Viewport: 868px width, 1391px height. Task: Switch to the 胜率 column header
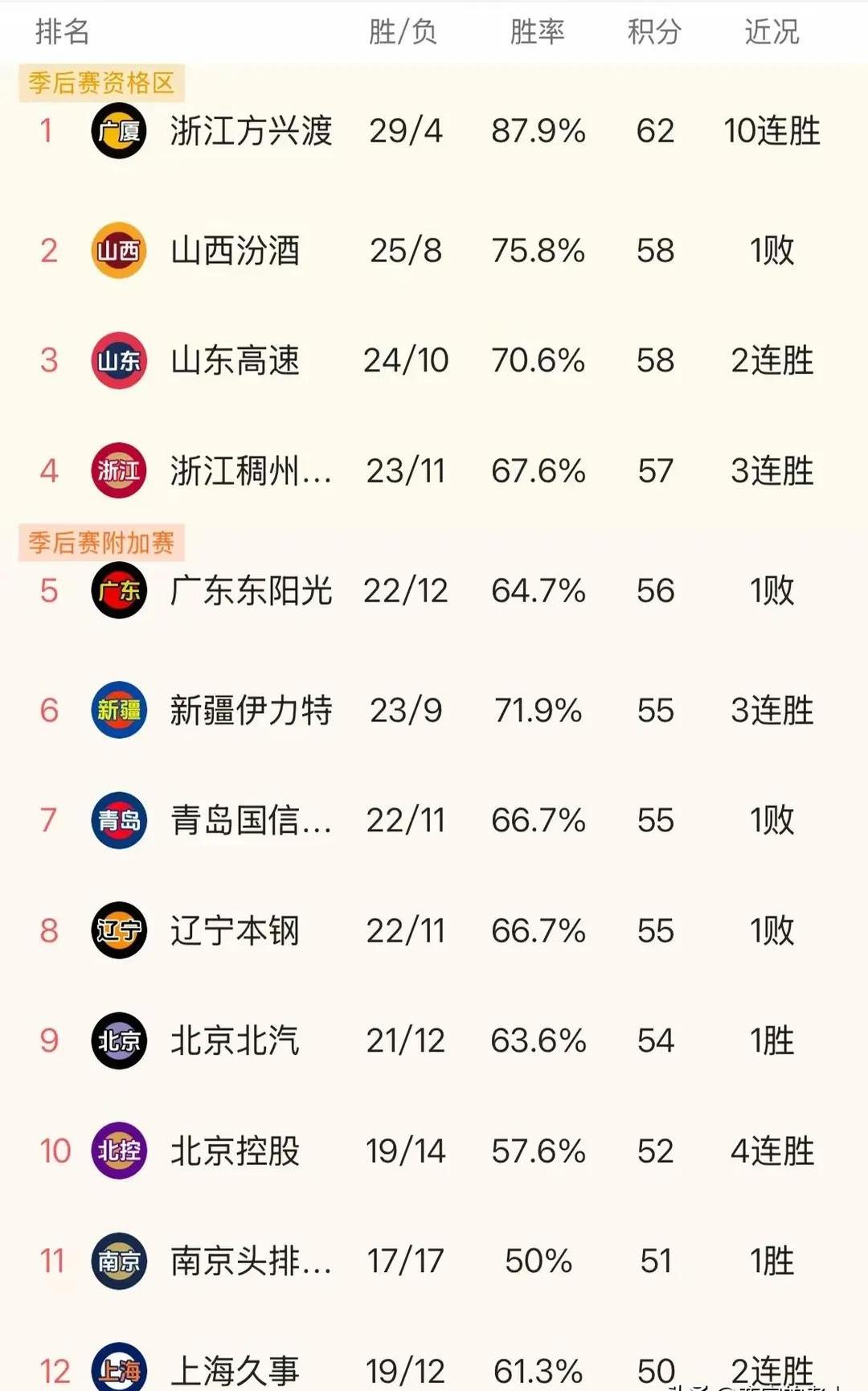tap(537, 32)
